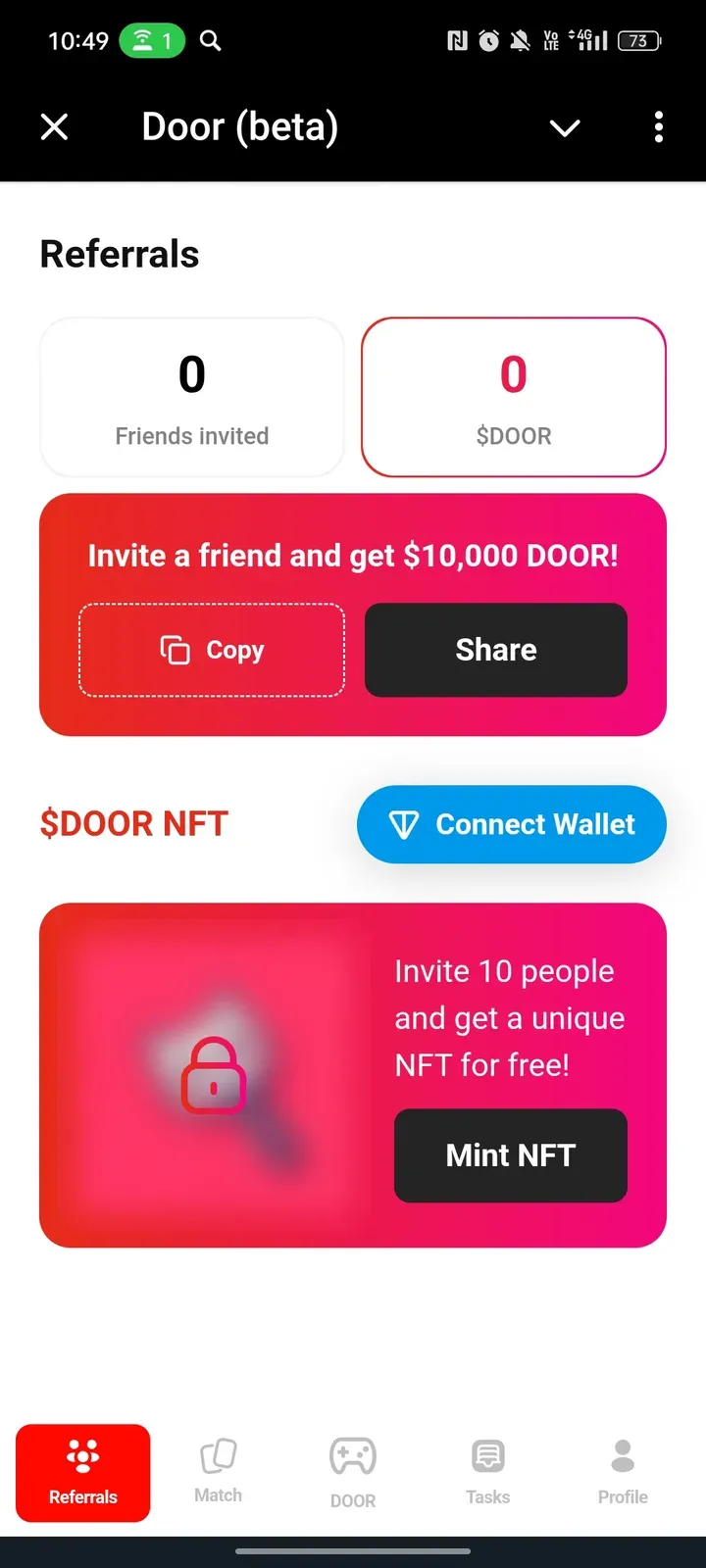This screenshot has height=1568, width=706.
Task: Go to the DOOR game tab
Action: coord(353,1473)
